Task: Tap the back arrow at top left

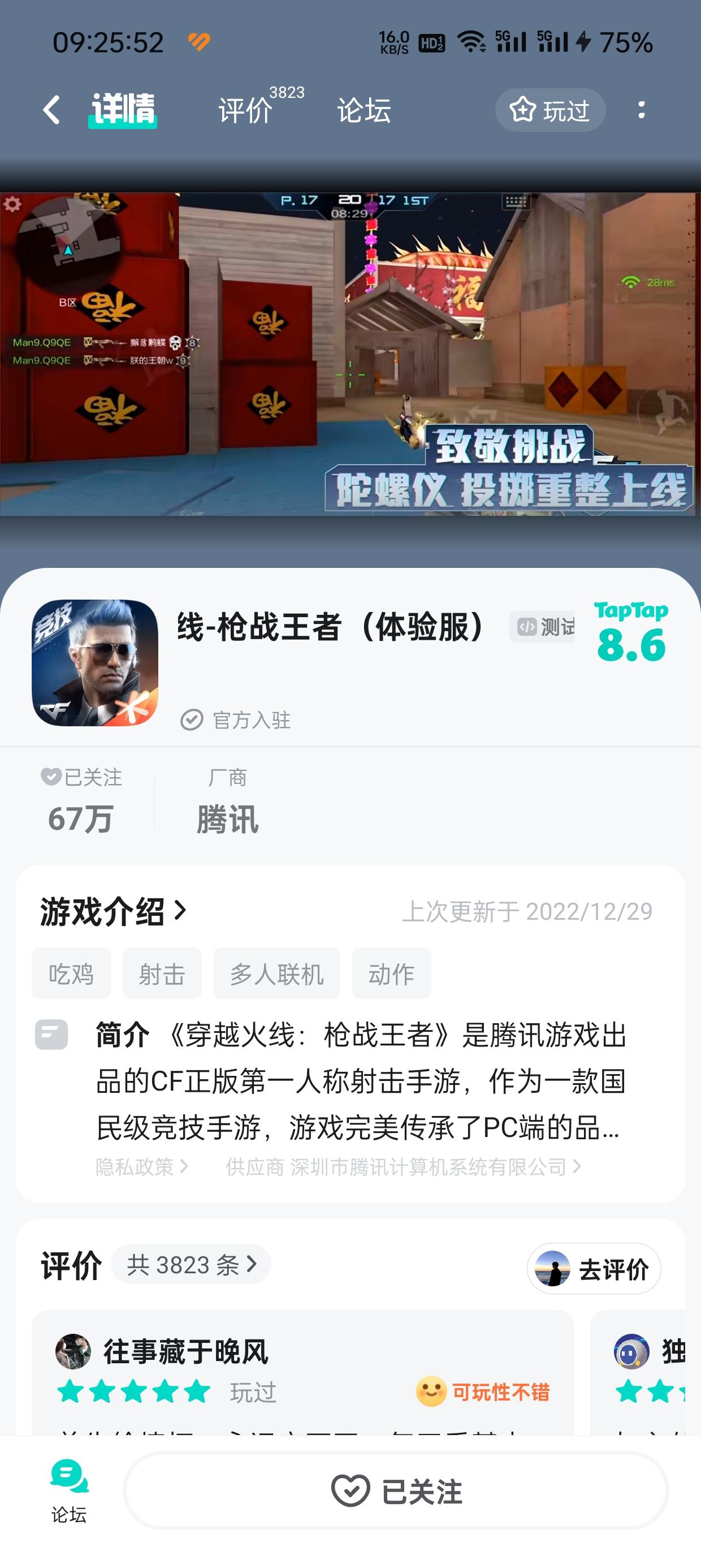Action: [51, 110]
